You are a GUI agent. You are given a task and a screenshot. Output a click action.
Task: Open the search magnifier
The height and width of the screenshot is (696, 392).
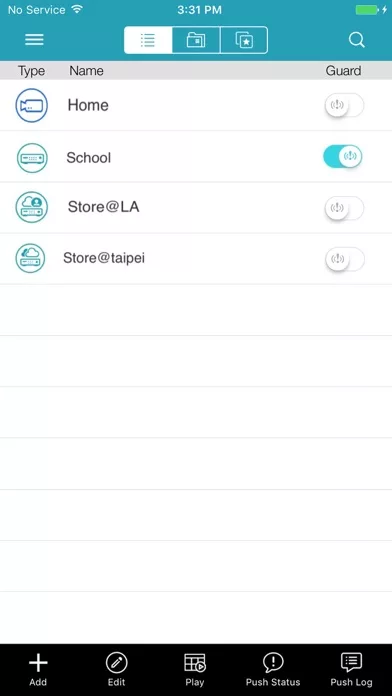pyautogui.click(x=356, y=40)
